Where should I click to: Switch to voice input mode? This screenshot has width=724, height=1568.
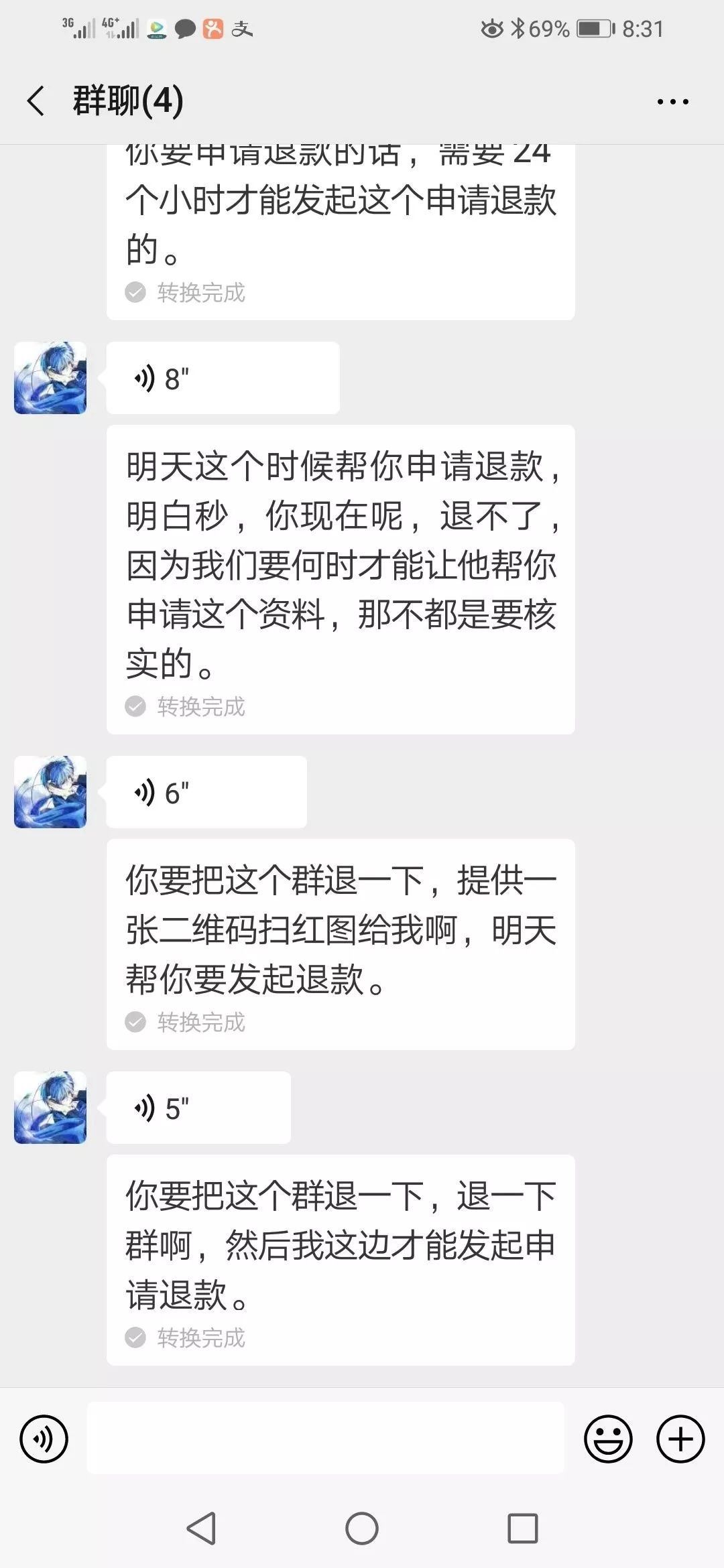click(44, 1439)
